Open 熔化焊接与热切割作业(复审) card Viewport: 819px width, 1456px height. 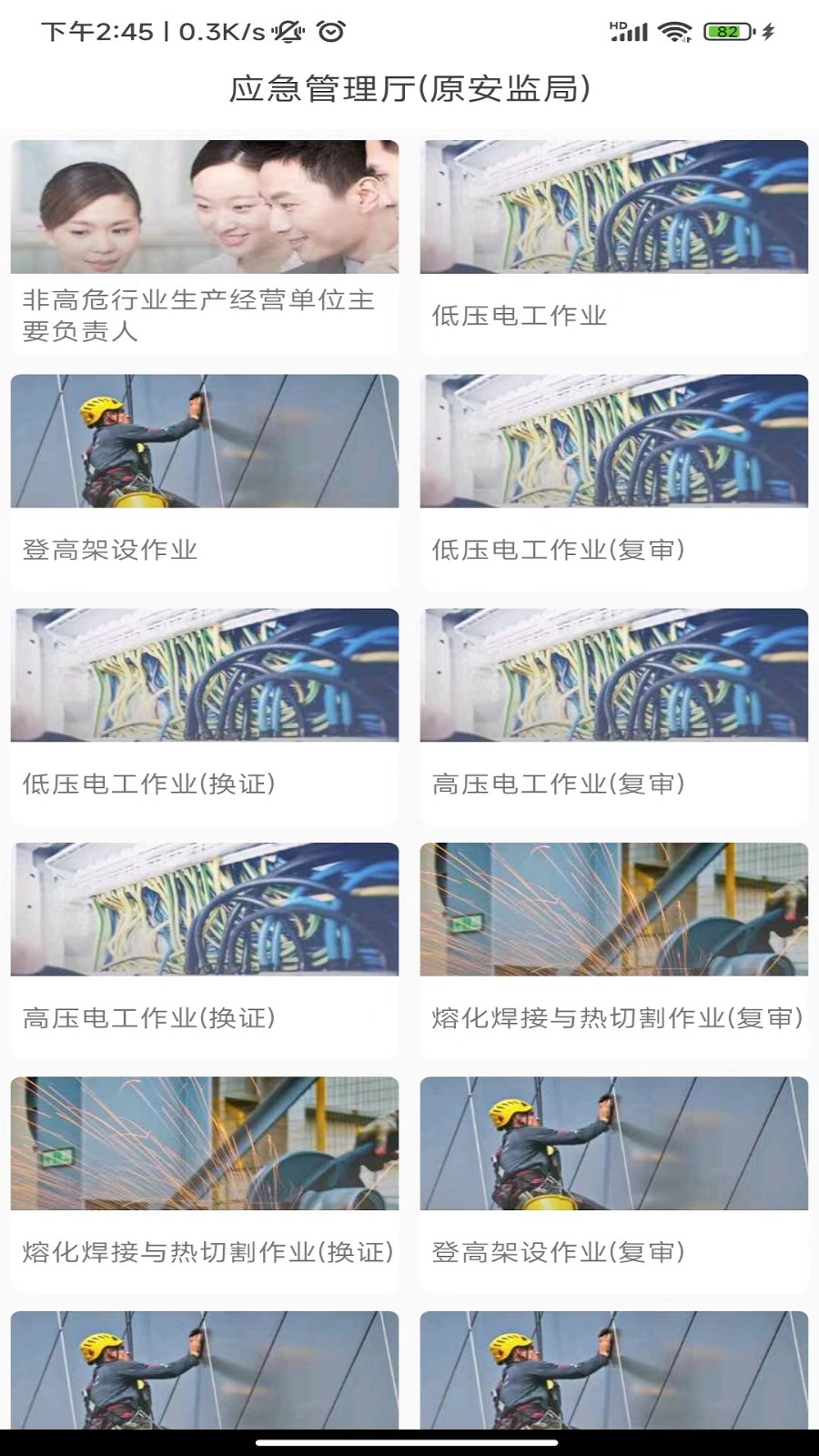click(614, 948)
